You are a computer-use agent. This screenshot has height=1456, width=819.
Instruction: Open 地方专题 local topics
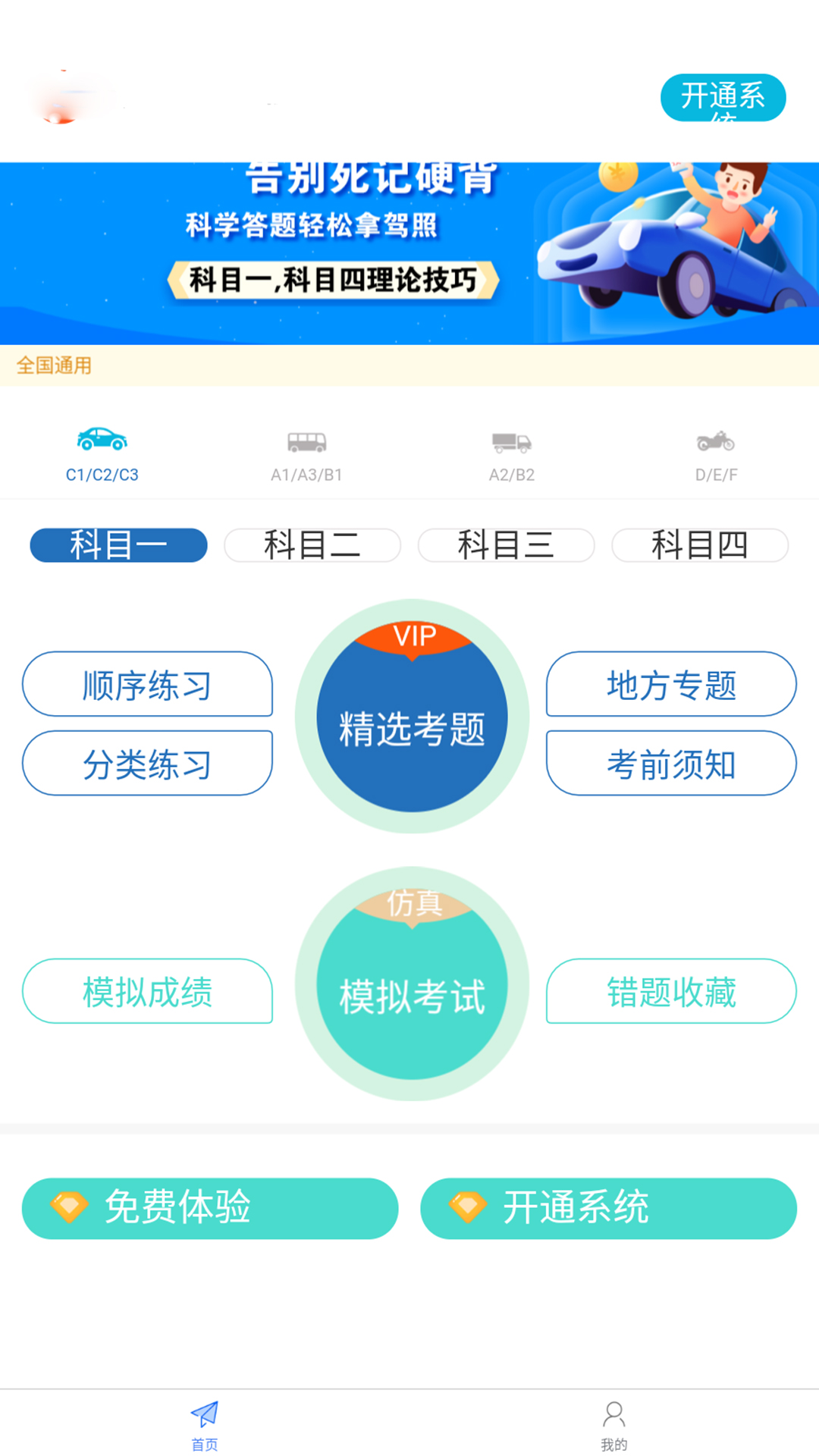click(x=671, y=684)
